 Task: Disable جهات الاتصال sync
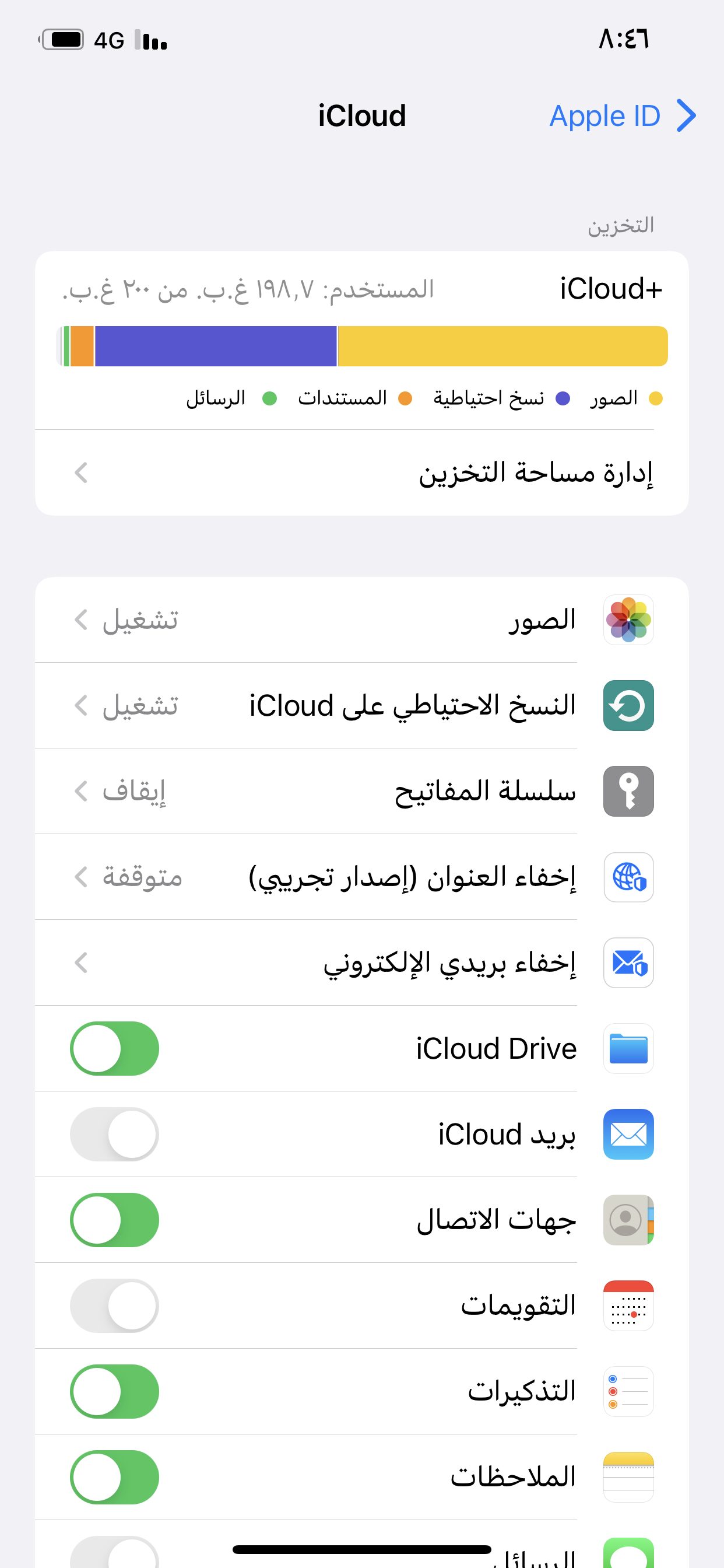[114, 1220]
